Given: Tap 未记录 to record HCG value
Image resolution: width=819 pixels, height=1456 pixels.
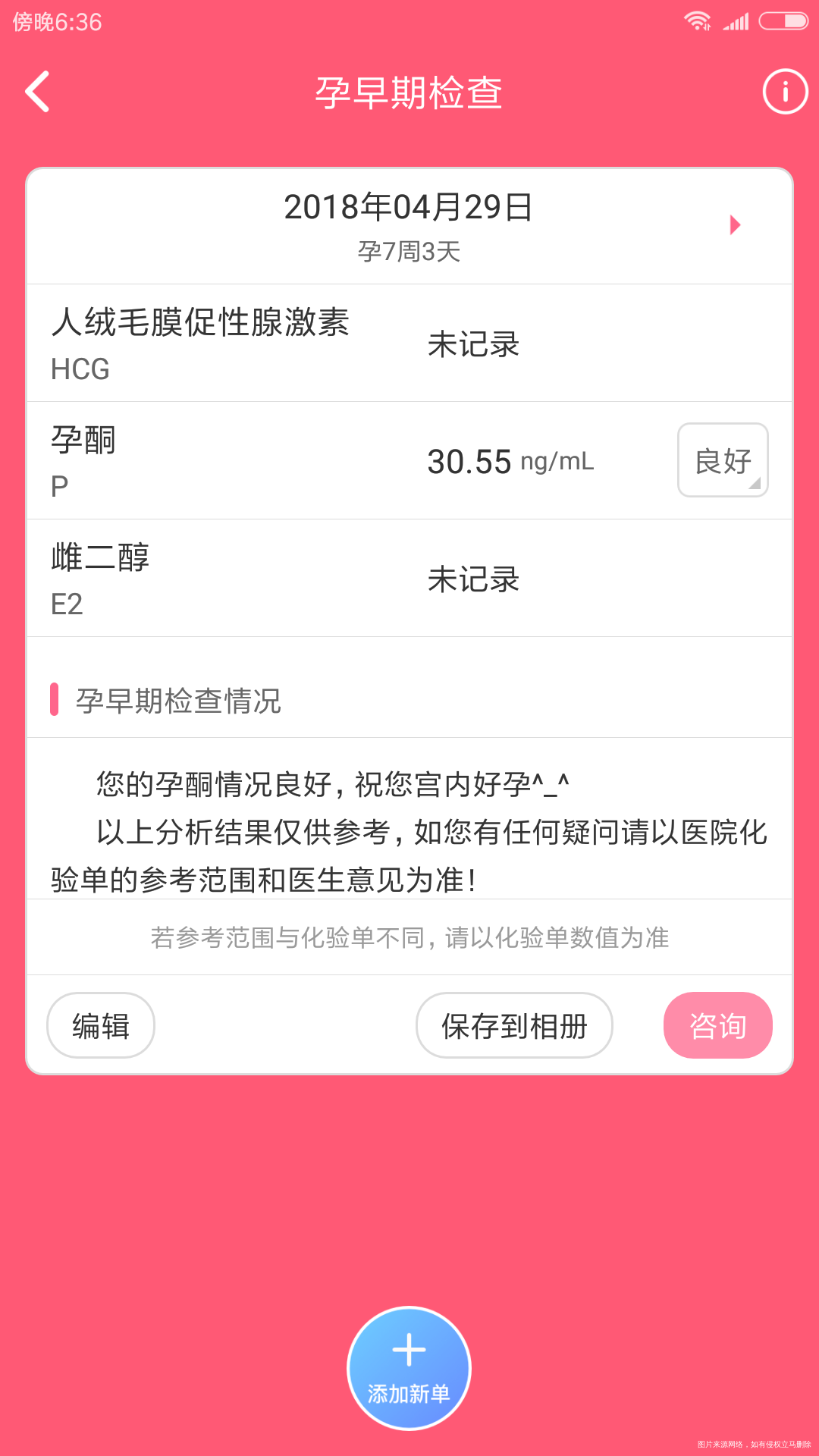Looking at the screenshot, I should (473, 344).
